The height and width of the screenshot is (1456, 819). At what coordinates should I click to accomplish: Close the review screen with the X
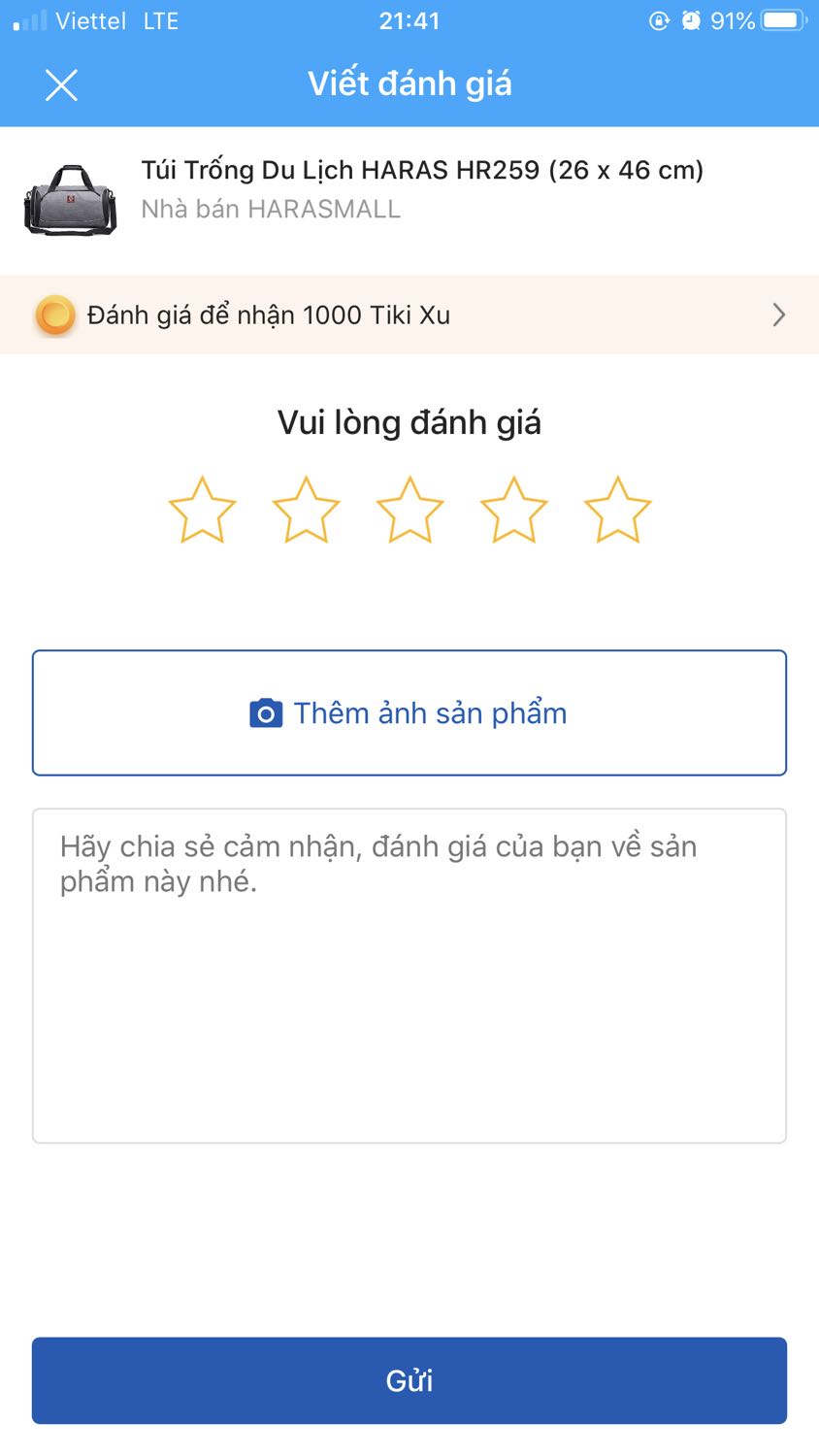pos(61,84)
